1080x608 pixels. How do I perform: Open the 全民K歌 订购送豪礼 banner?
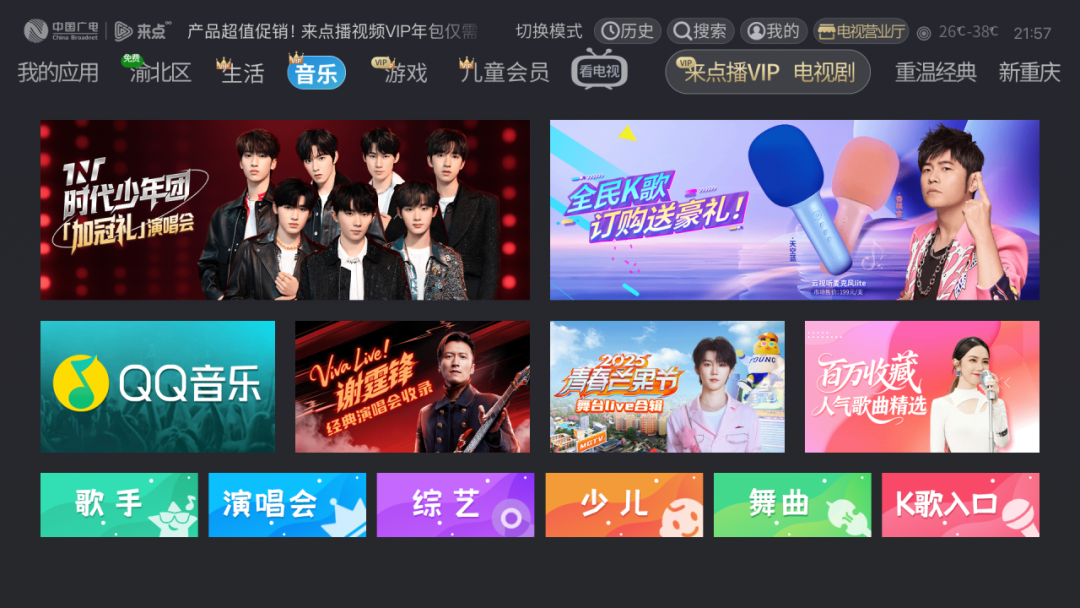[794, 210]
